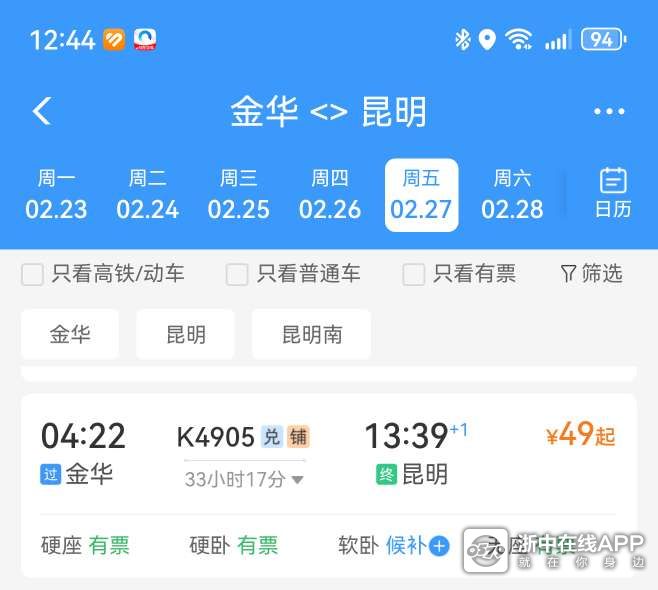Image resolution: width=658 pixels, height=590 pixels.
Task: Check 只看普通车 filter
Action: 237,274
